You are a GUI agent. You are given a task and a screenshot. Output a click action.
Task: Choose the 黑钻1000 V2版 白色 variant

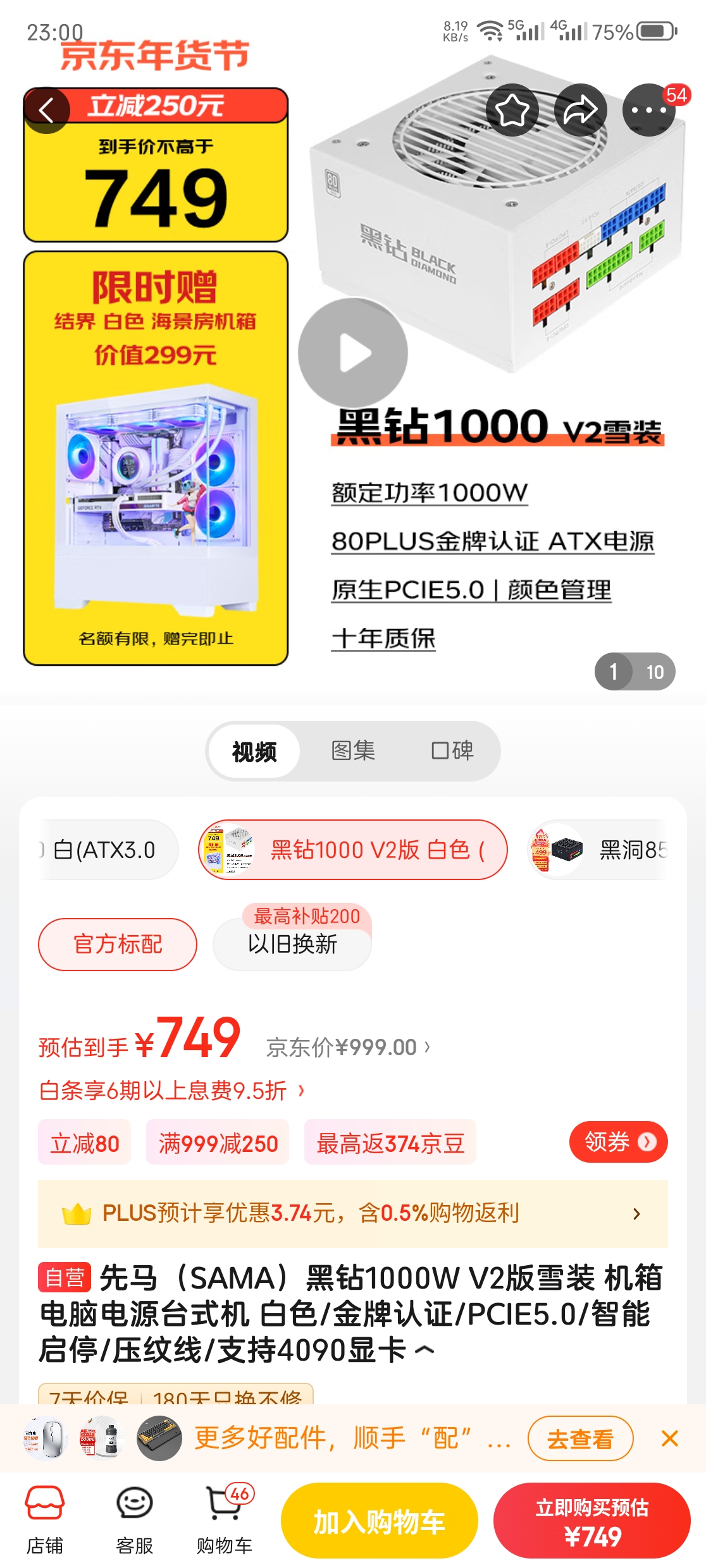pyautogui.click(x=352, y=849)
